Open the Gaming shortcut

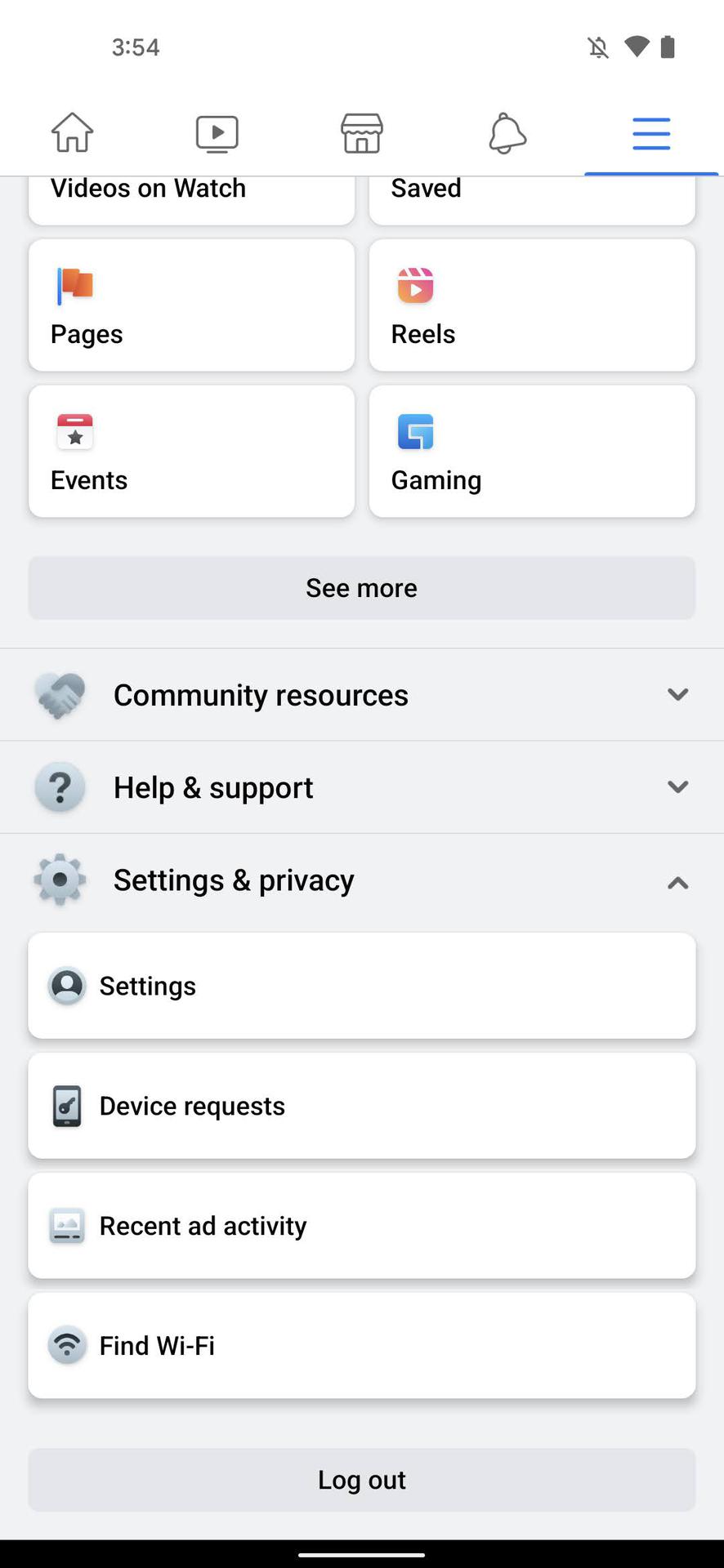(532, 452)
